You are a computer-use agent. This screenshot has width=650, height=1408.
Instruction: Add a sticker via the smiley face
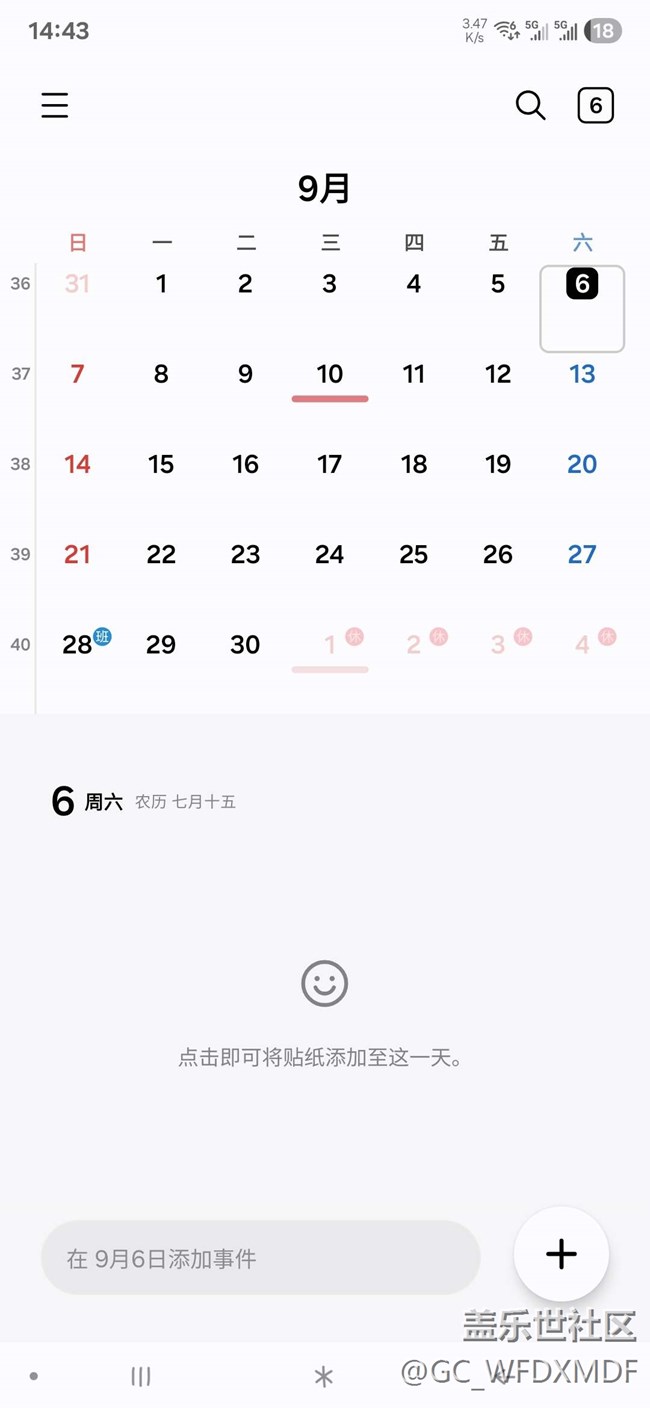pyautogui.click(x=325, y=984)
